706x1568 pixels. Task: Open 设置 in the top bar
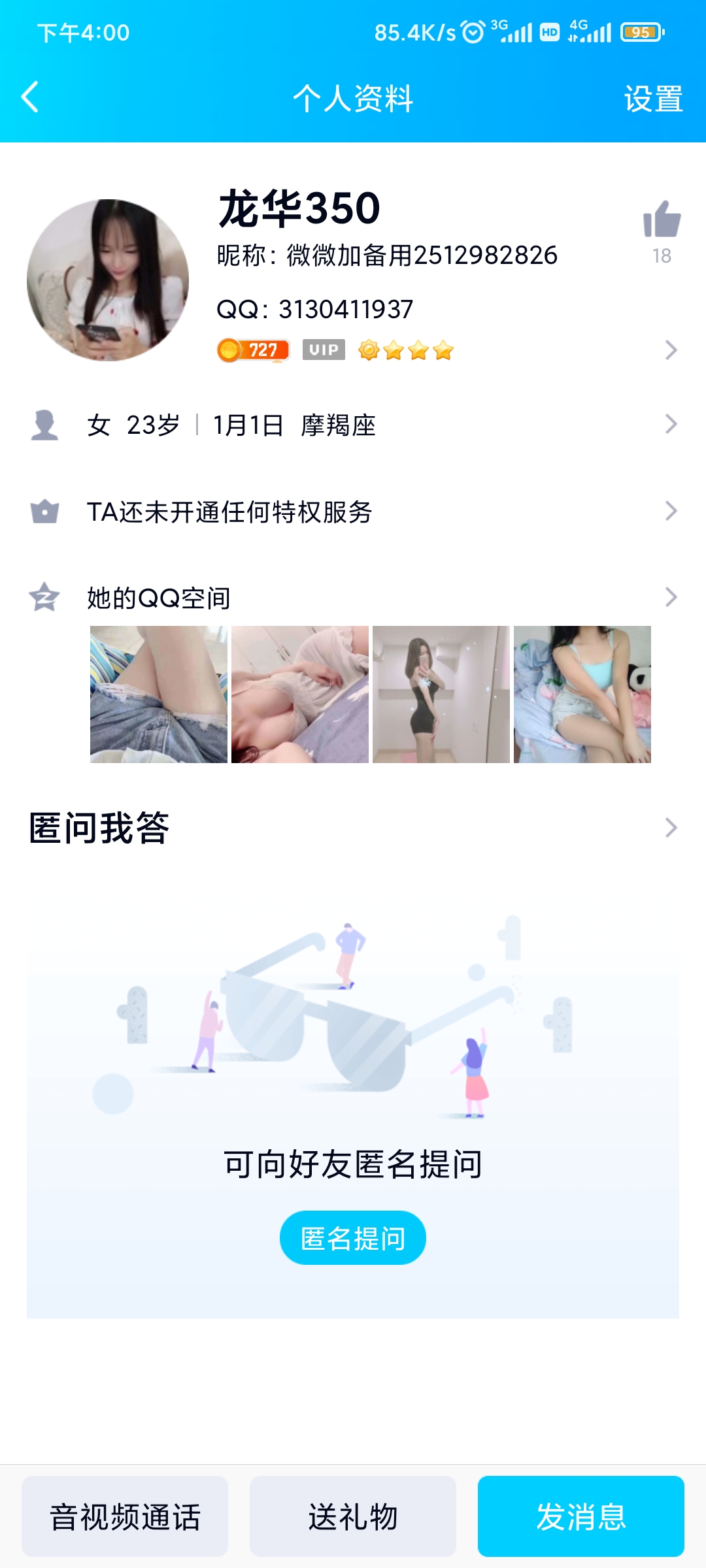(653, 99)
